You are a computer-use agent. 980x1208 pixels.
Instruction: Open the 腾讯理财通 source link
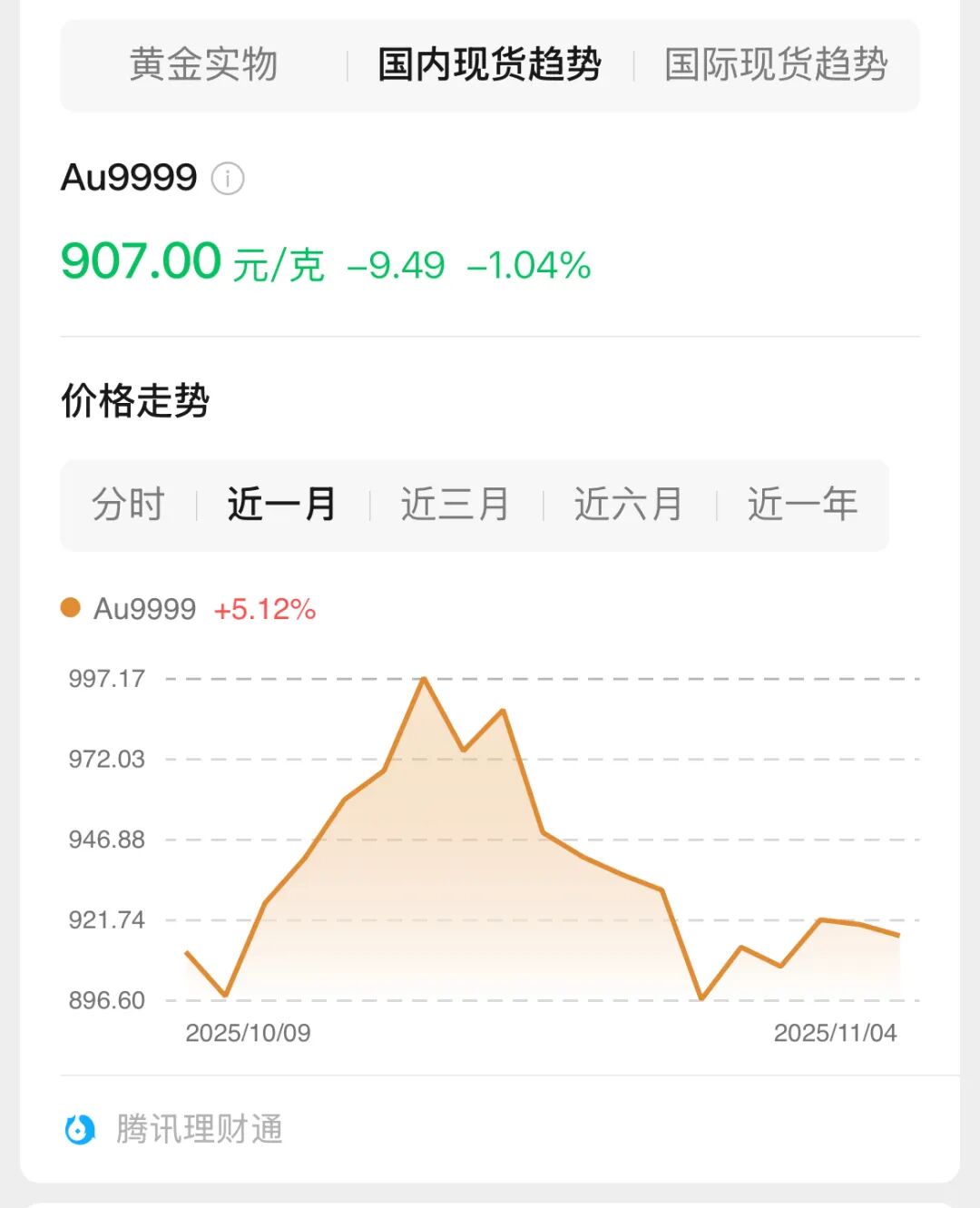[x=174, y=1129]
